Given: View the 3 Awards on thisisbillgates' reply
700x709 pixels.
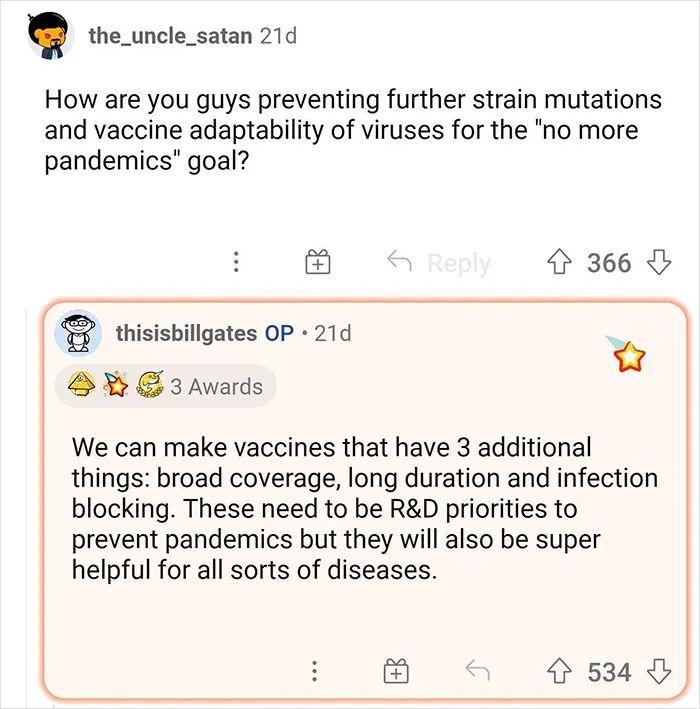Looking at the screenshot, I should [165, 386].
